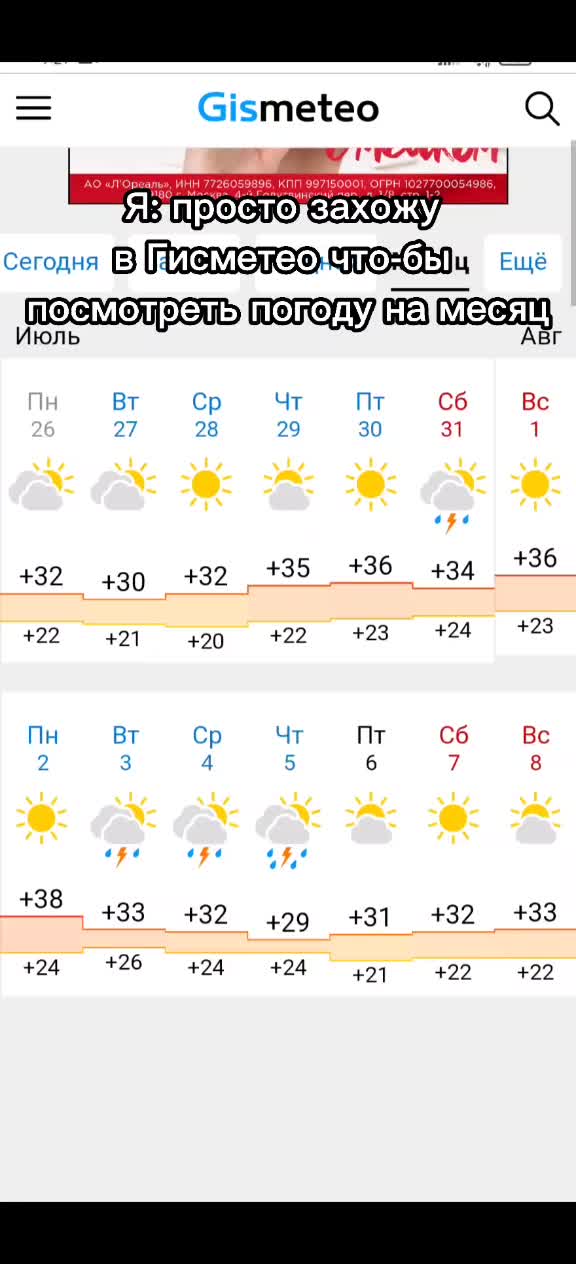View Monday 2 August with +38
This screenshot has width=576, height=1264.
click(41, 844)
